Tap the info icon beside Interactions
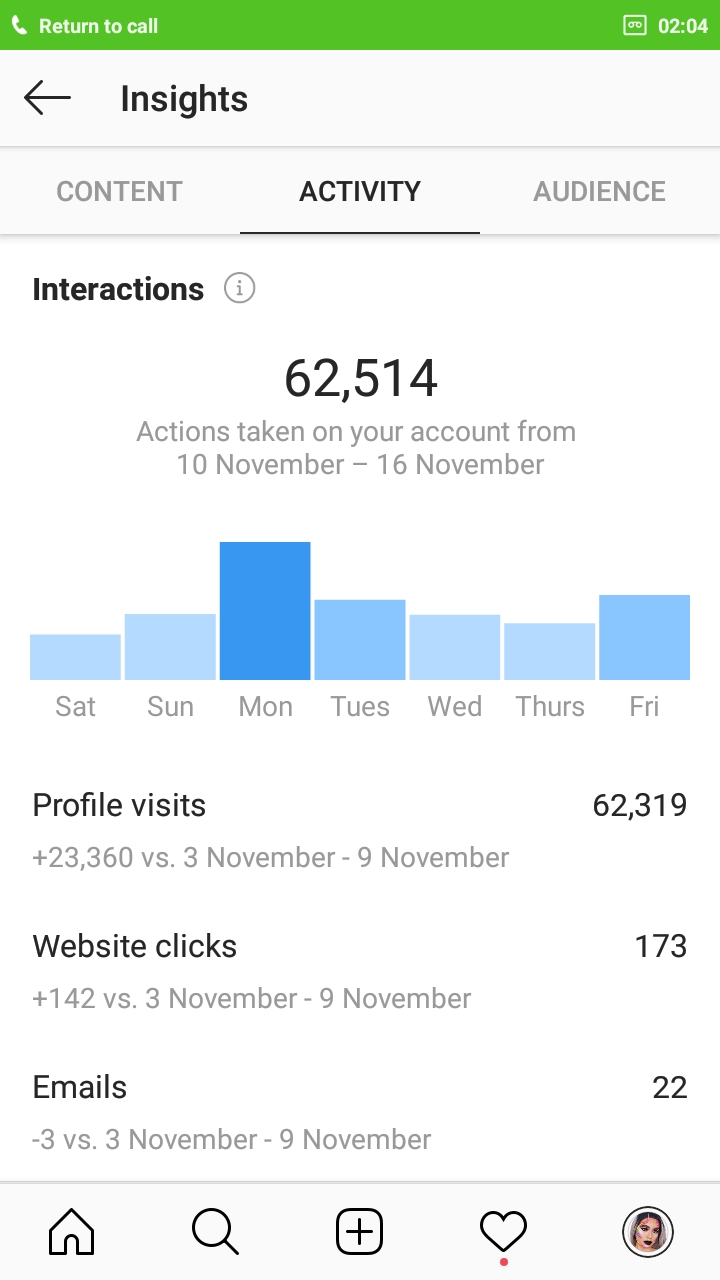 tap(239, 289)
